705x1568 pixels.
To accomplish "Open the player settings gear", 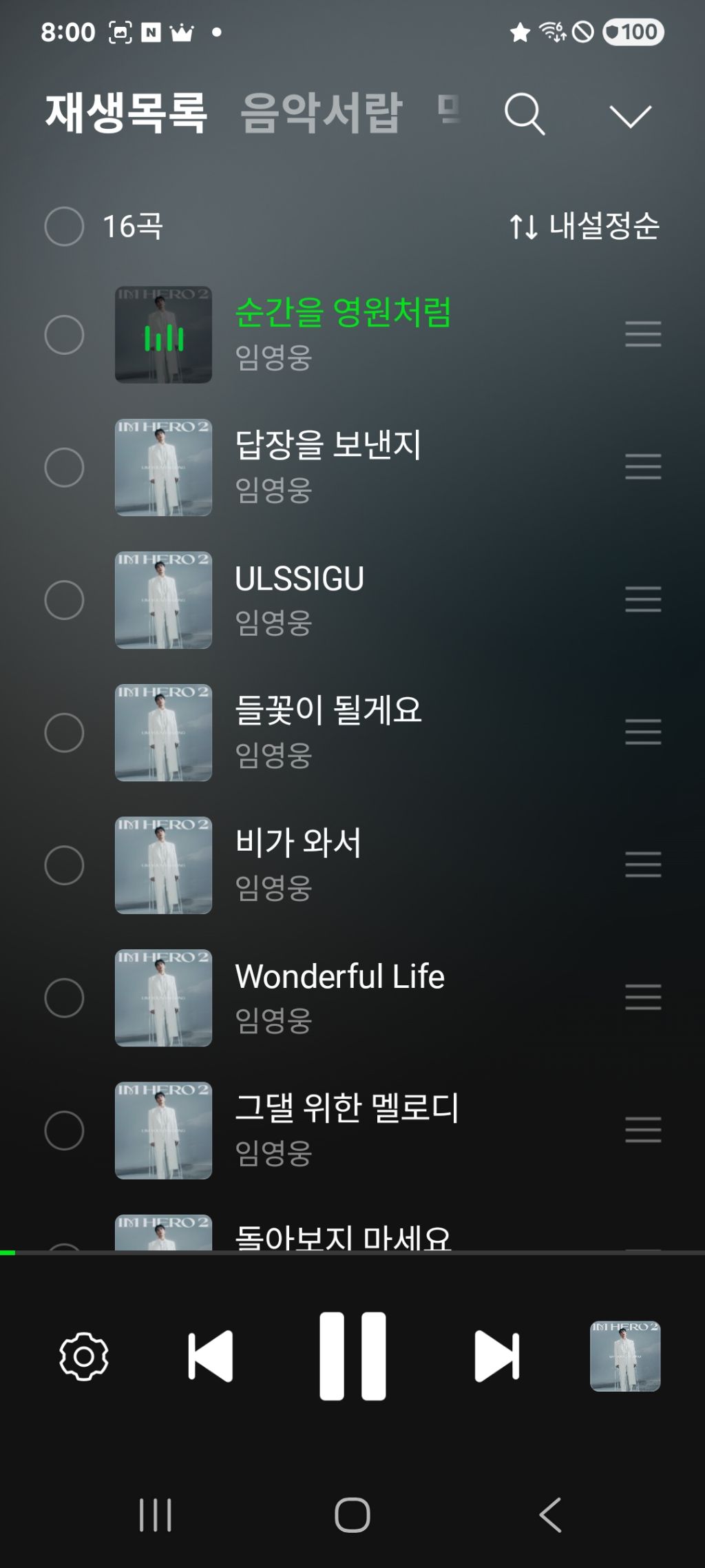I will (x=84, y=1356).
